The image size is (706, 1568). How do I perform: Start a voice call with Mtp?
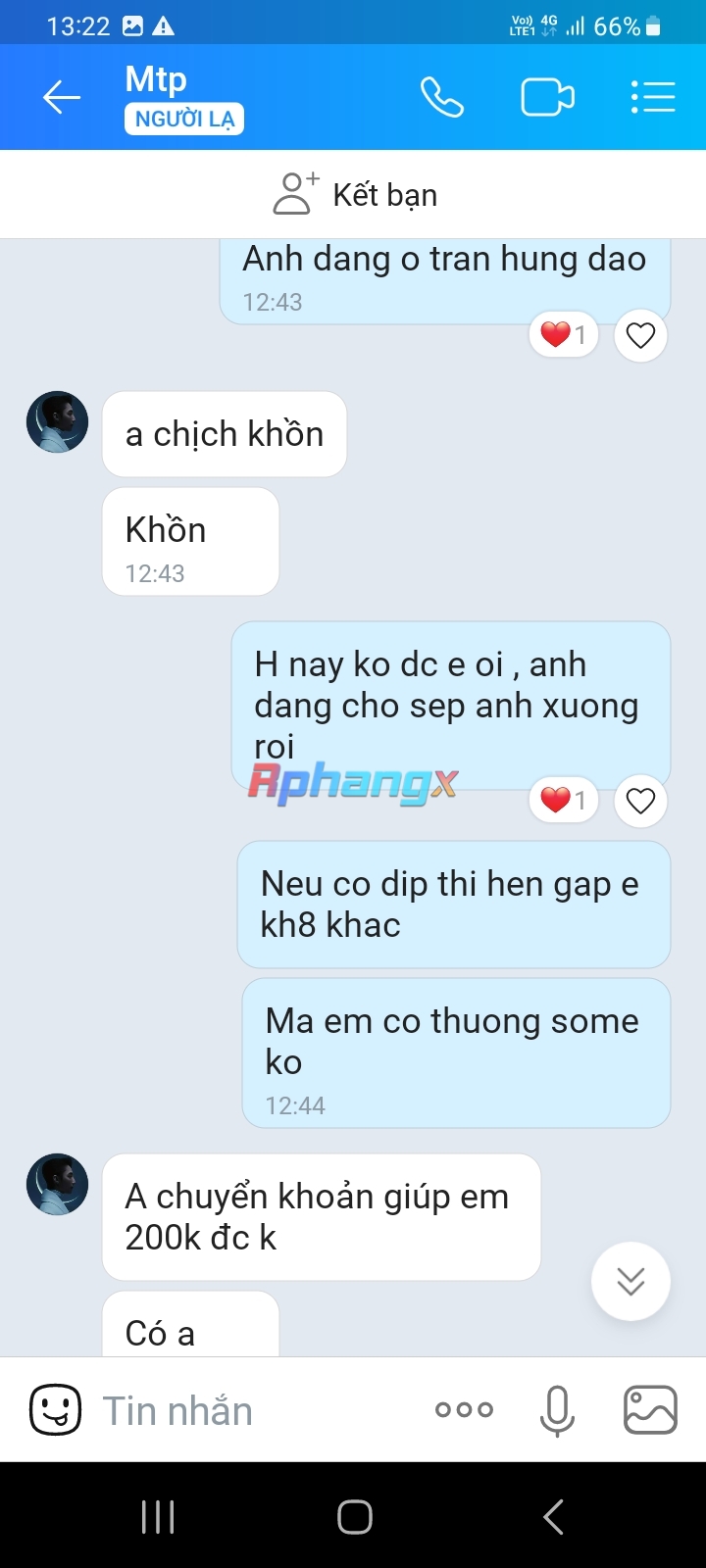coord(441,97)
